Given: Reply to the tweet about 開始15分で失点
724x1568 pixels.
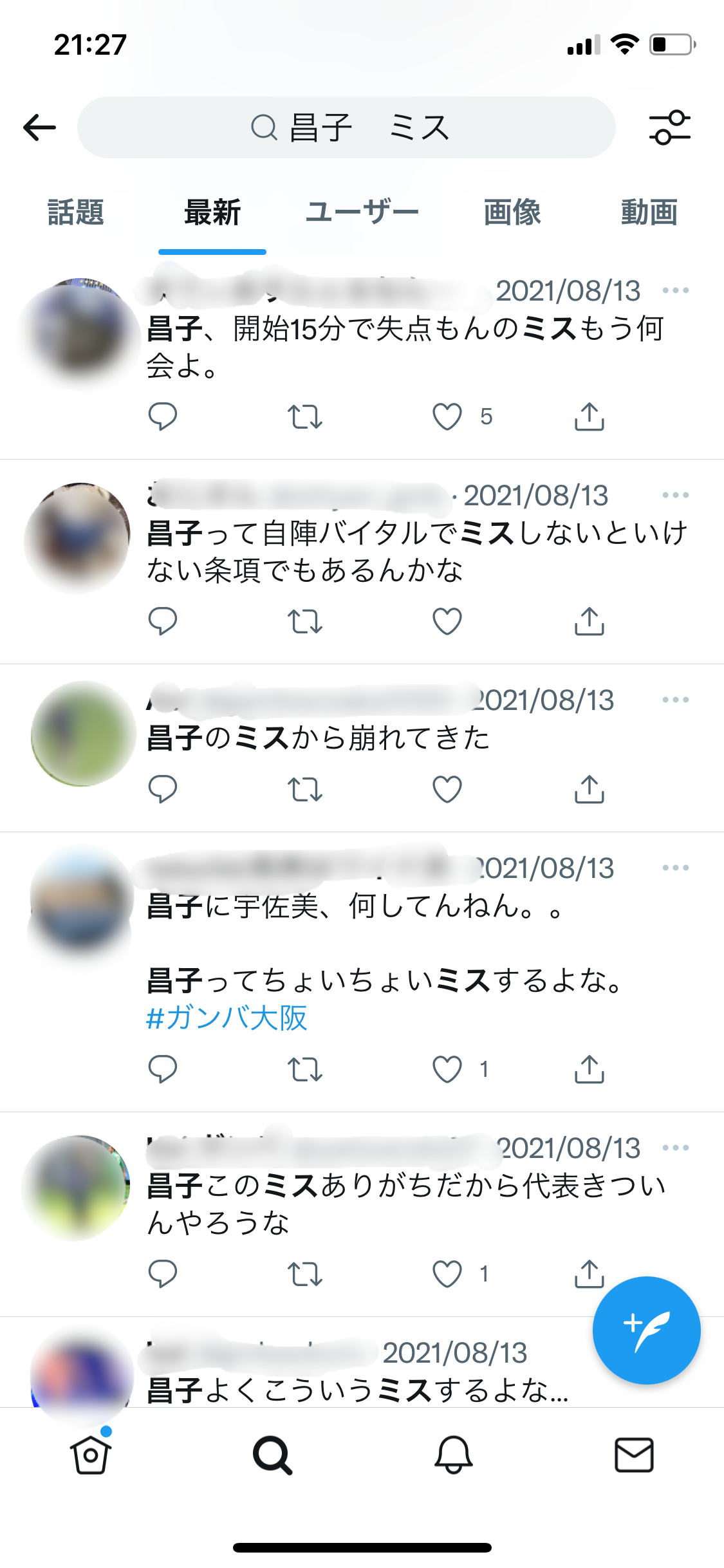Looking at the screenshot, I should point(162,416).
